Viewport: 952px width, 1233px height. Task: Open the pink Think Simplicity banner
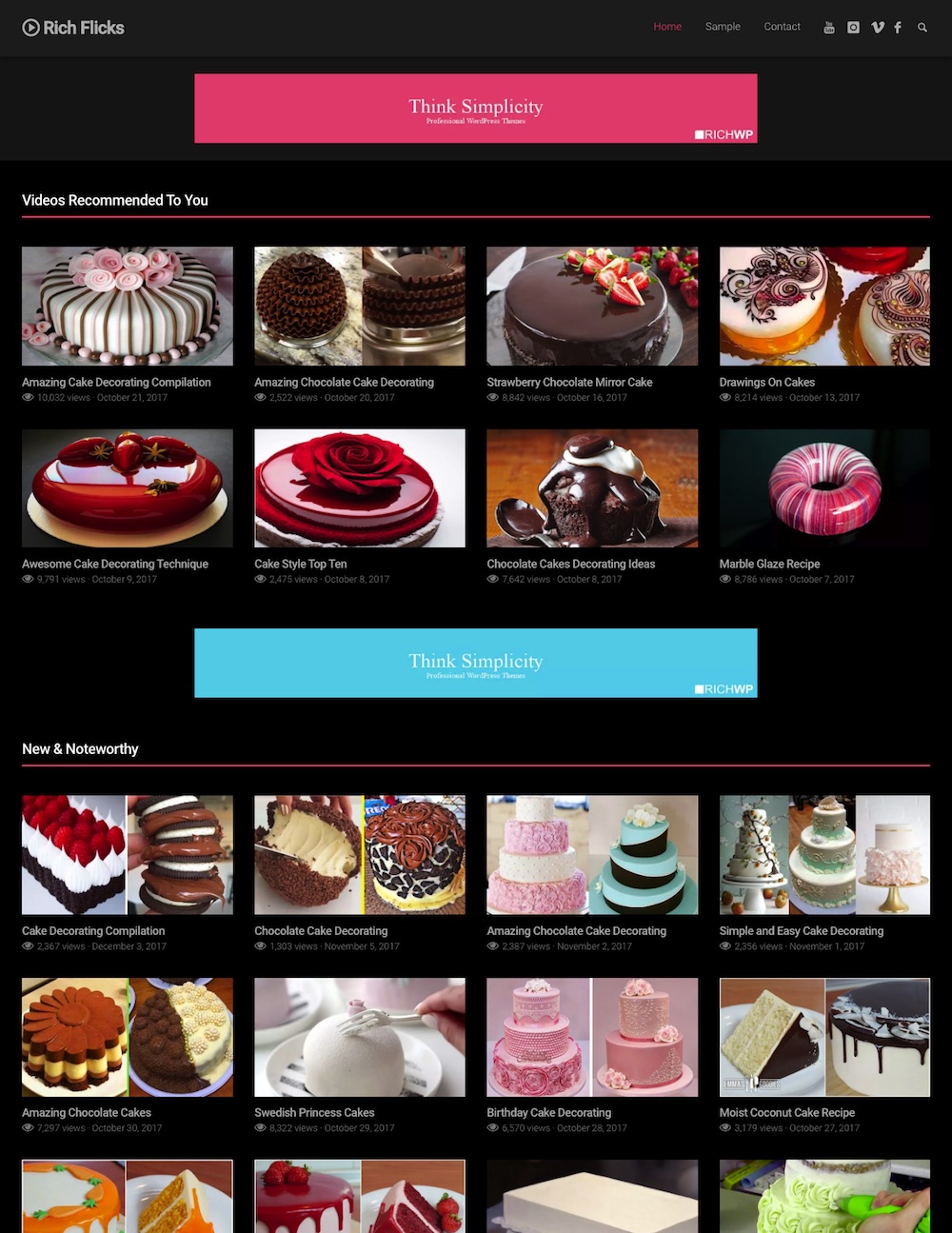476,109
